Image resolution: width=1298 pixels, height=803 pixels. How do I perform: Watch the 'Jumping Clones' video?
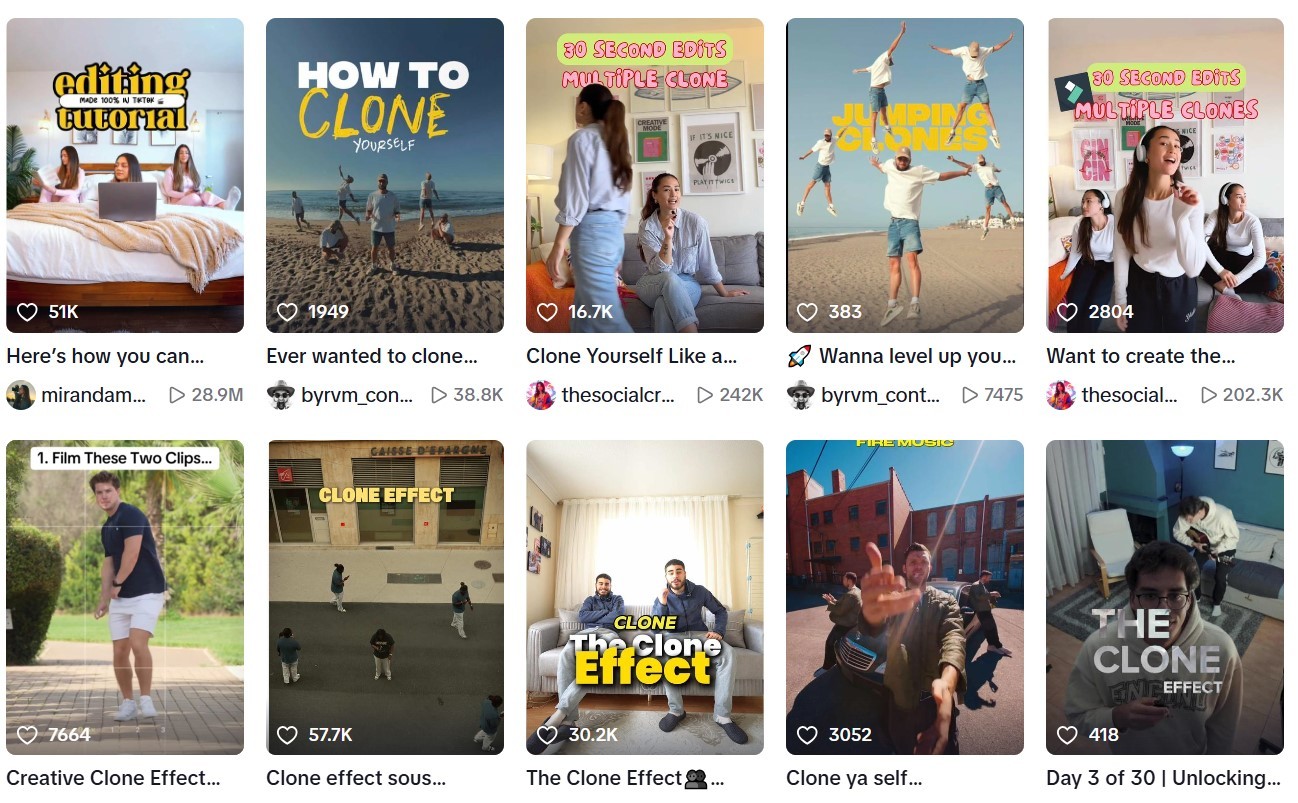point(905,175)
